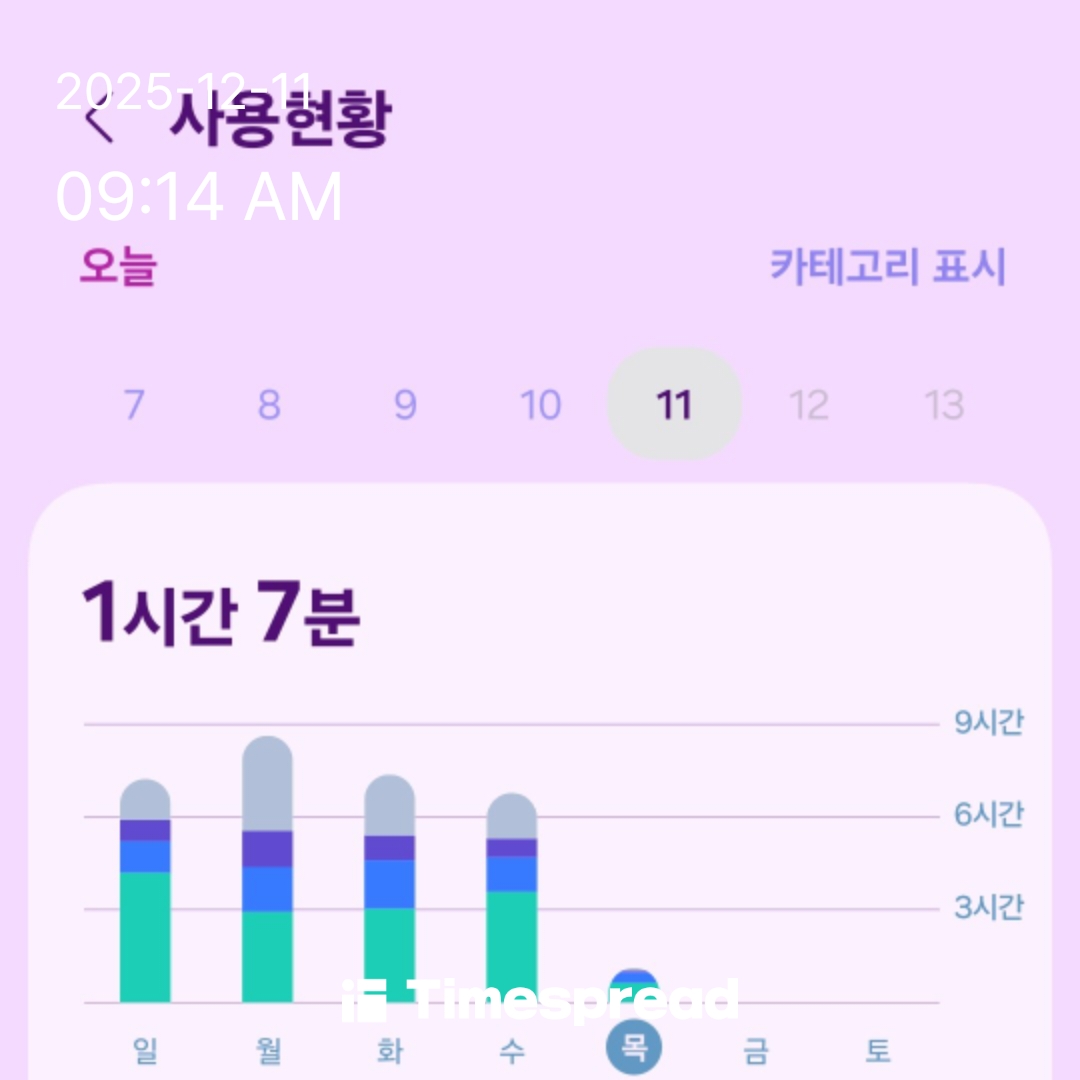Image resolution: width=1080 pixels, height=1080 pixels.
Task: Go back from the 사용현황 screen
Action: [x=98, y=123]
